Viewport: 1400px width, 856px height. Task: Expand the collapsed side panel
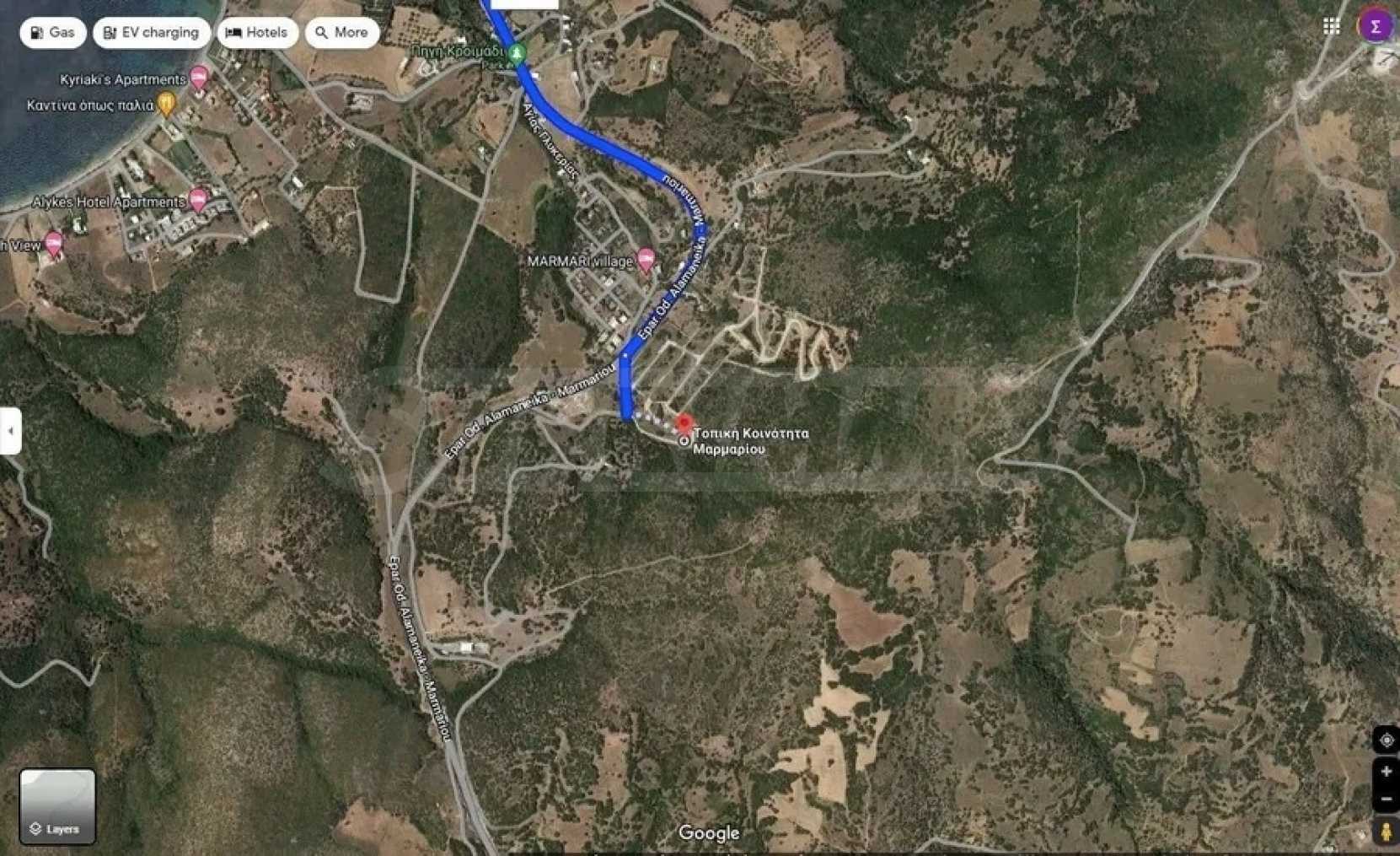coord(10,431)
